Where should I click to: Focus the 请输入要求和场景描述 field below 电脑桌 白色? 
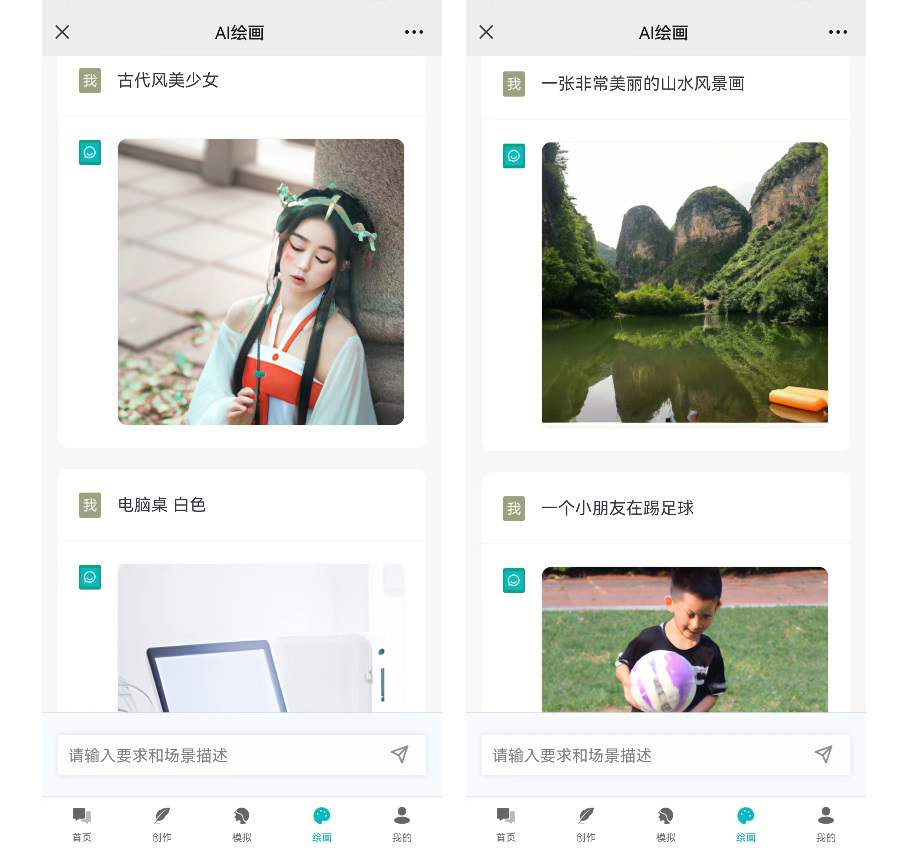point(220,755)
